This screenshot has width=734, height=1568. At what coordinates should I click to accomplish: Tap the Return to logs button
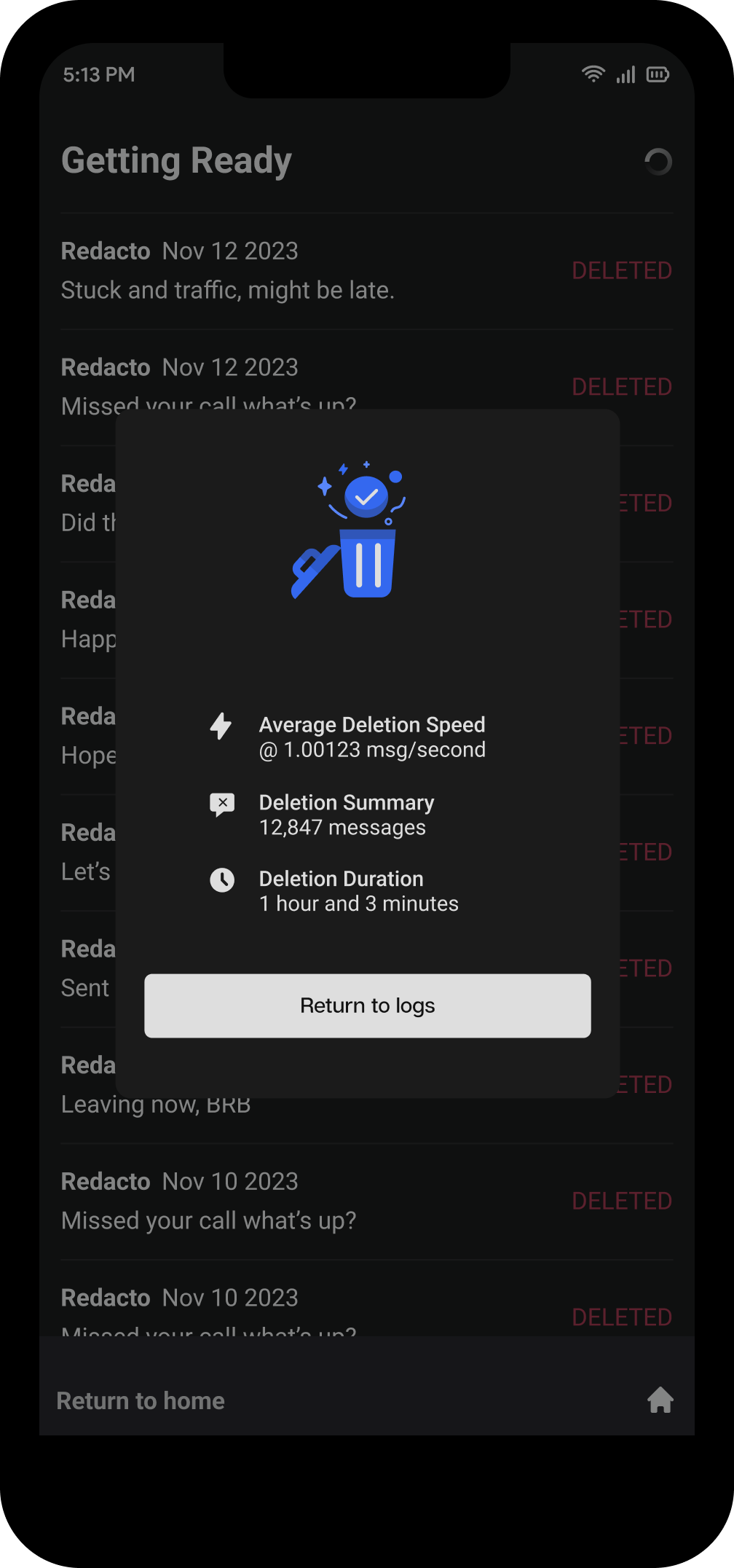coord(367,1006)
